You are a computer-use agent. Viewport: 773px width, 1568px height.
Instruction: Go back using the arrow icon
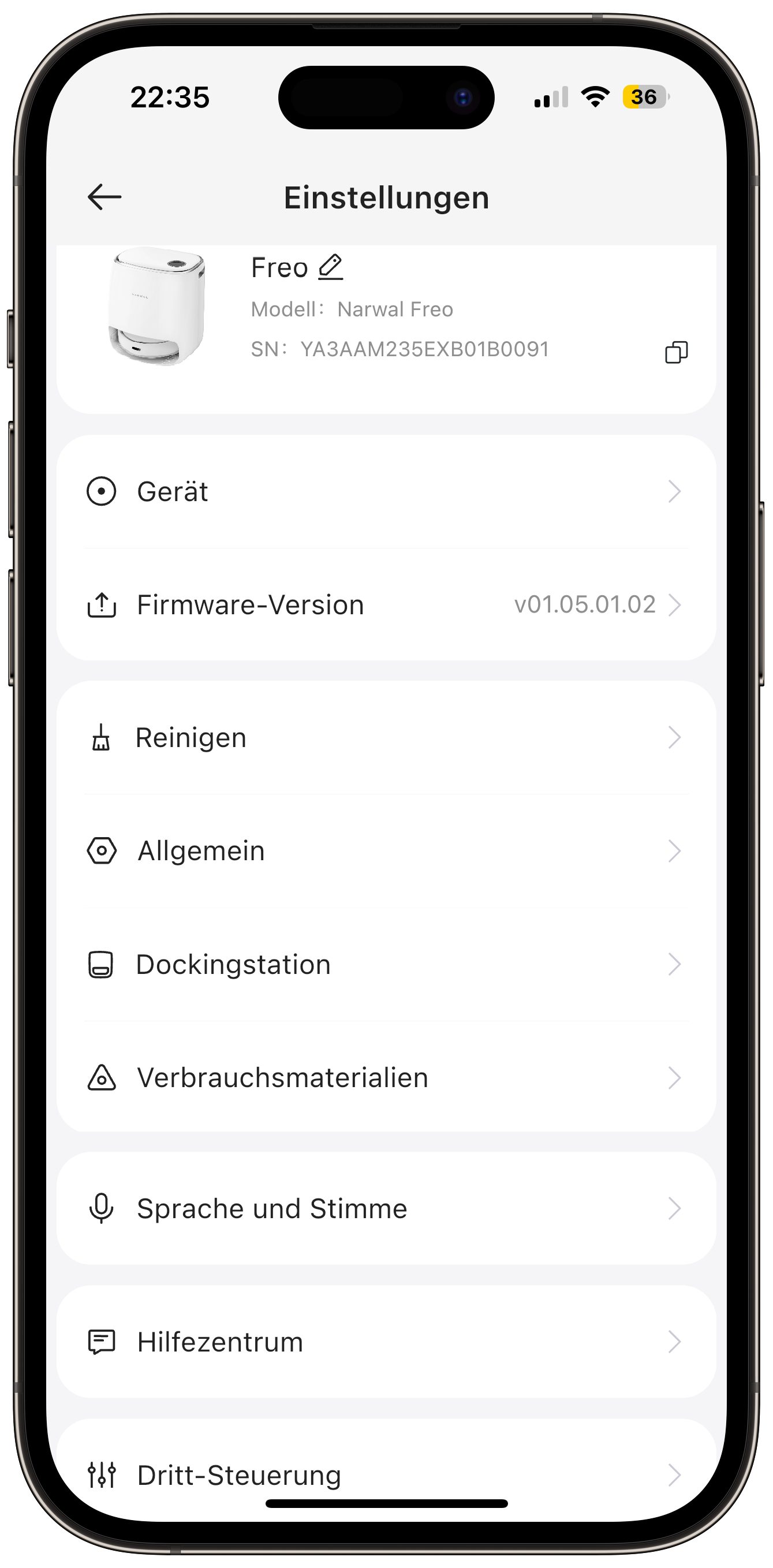tap(104, 197)
